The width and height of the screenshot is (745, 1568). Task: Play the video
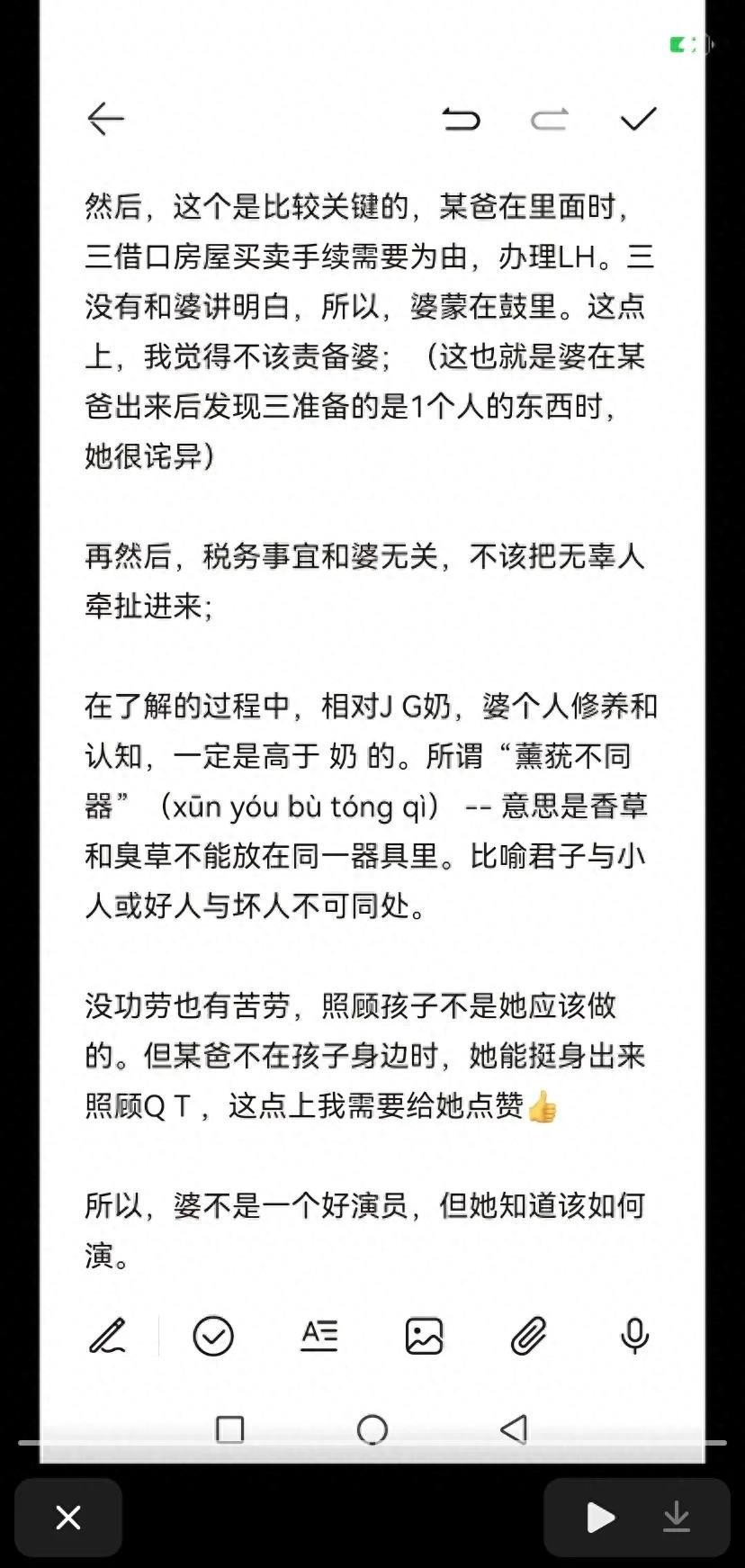click(x=599, y=1518)
